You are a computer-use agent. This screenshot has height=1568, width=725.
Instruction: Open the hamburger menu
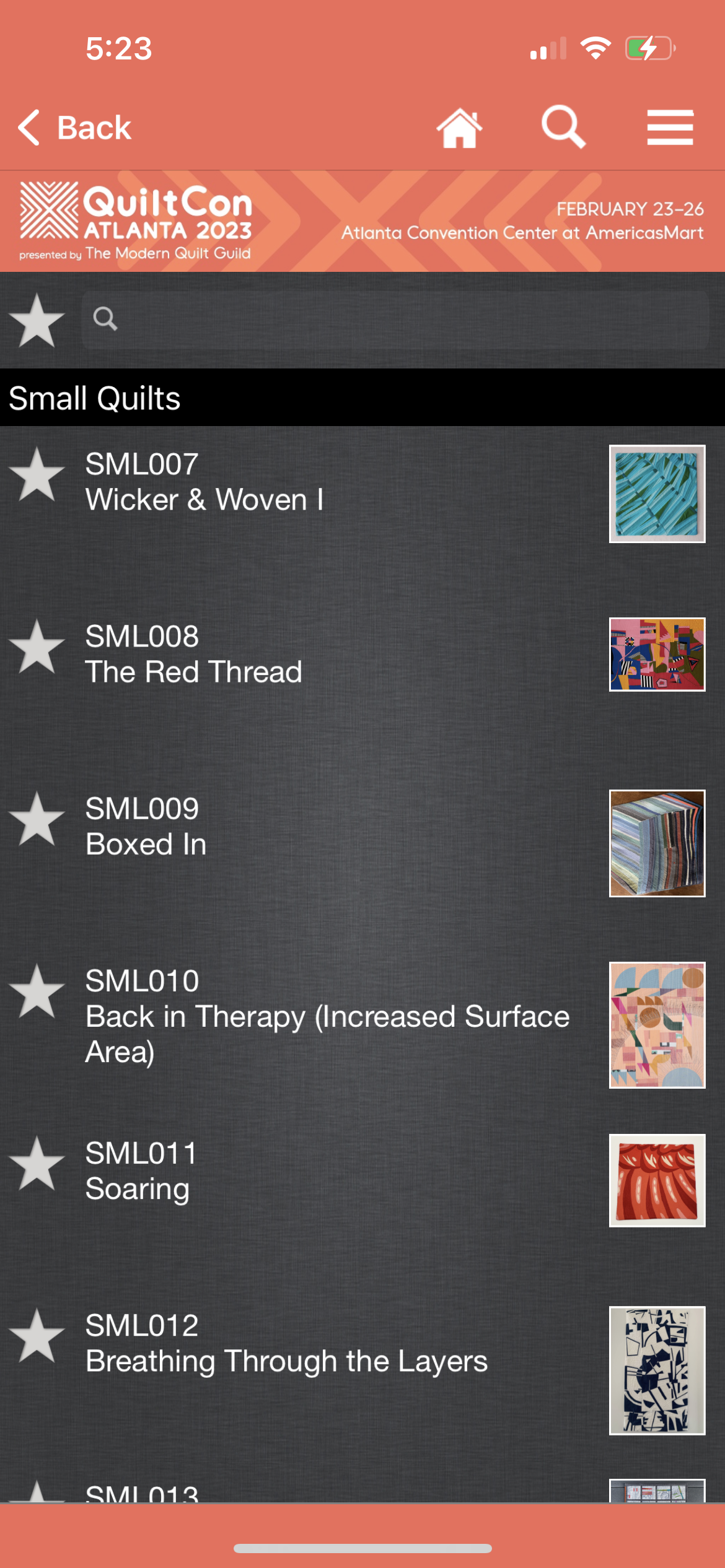point(670,128)
